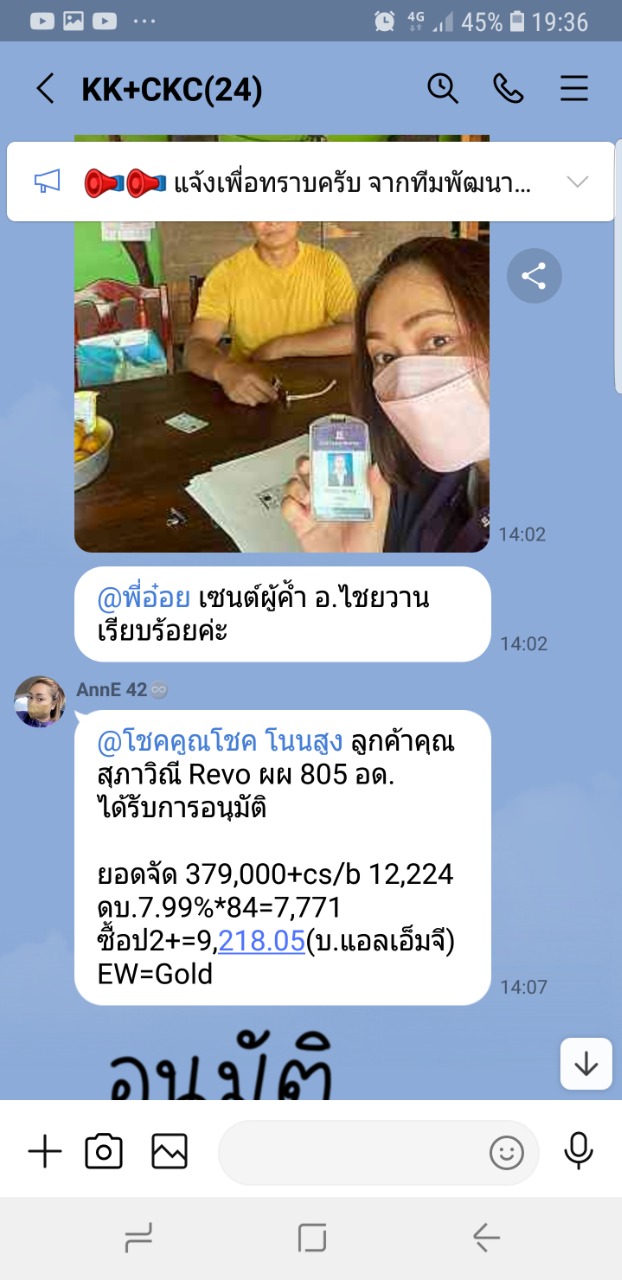Open the chat hamburger menu
Screen dimensions: 622x1280
coord(574,89)
